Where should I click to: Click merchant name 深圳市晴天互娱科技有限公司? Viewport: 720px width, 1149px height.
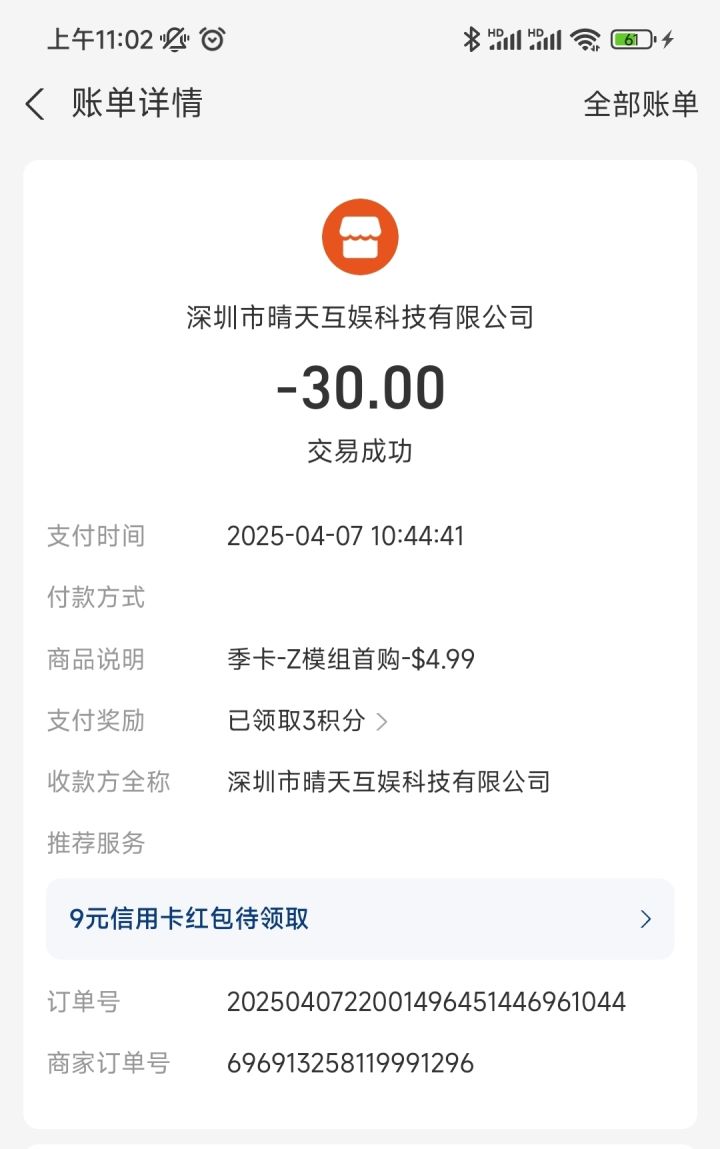click(x=360, y=317)
